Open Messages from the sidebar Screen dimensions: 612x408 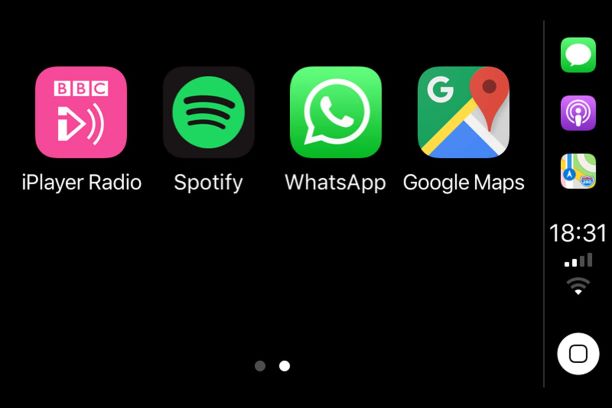[578, 54]
